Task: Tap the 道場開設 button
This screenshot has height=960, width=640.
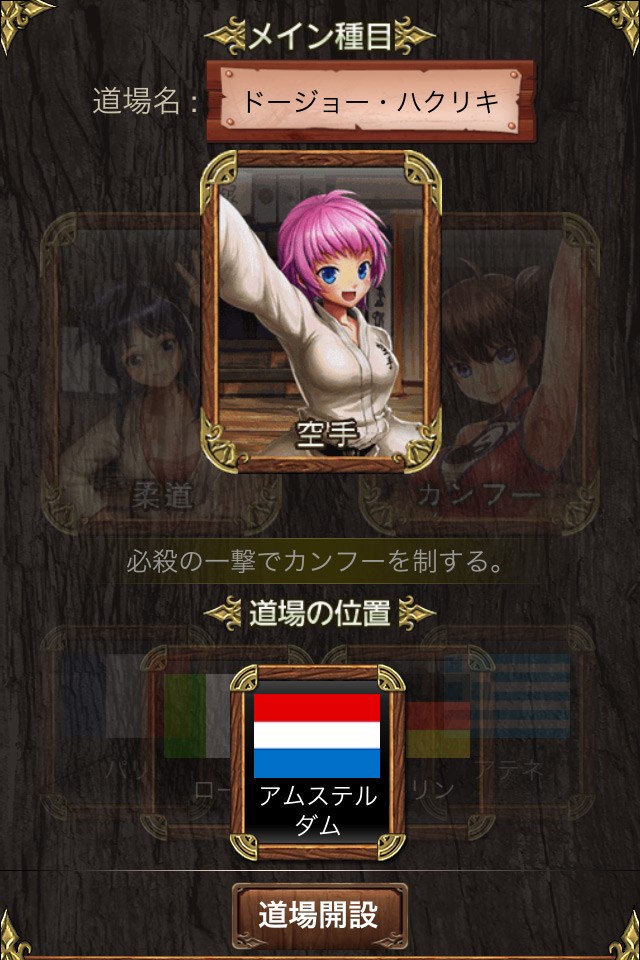Action: click(x=319, y=915)
